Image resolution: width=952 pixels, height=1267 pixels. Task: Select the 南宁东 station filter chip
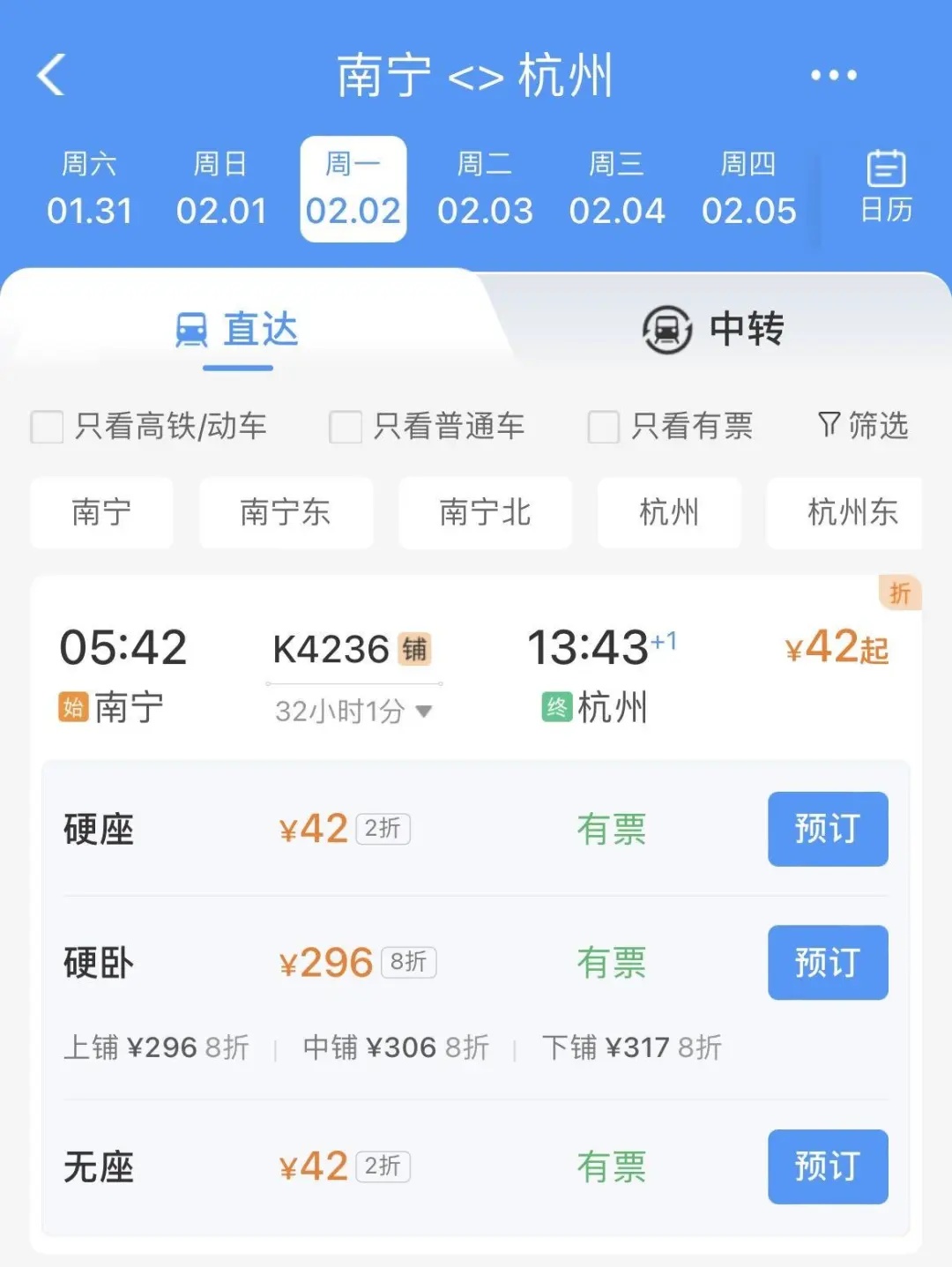tap(286, 513)
